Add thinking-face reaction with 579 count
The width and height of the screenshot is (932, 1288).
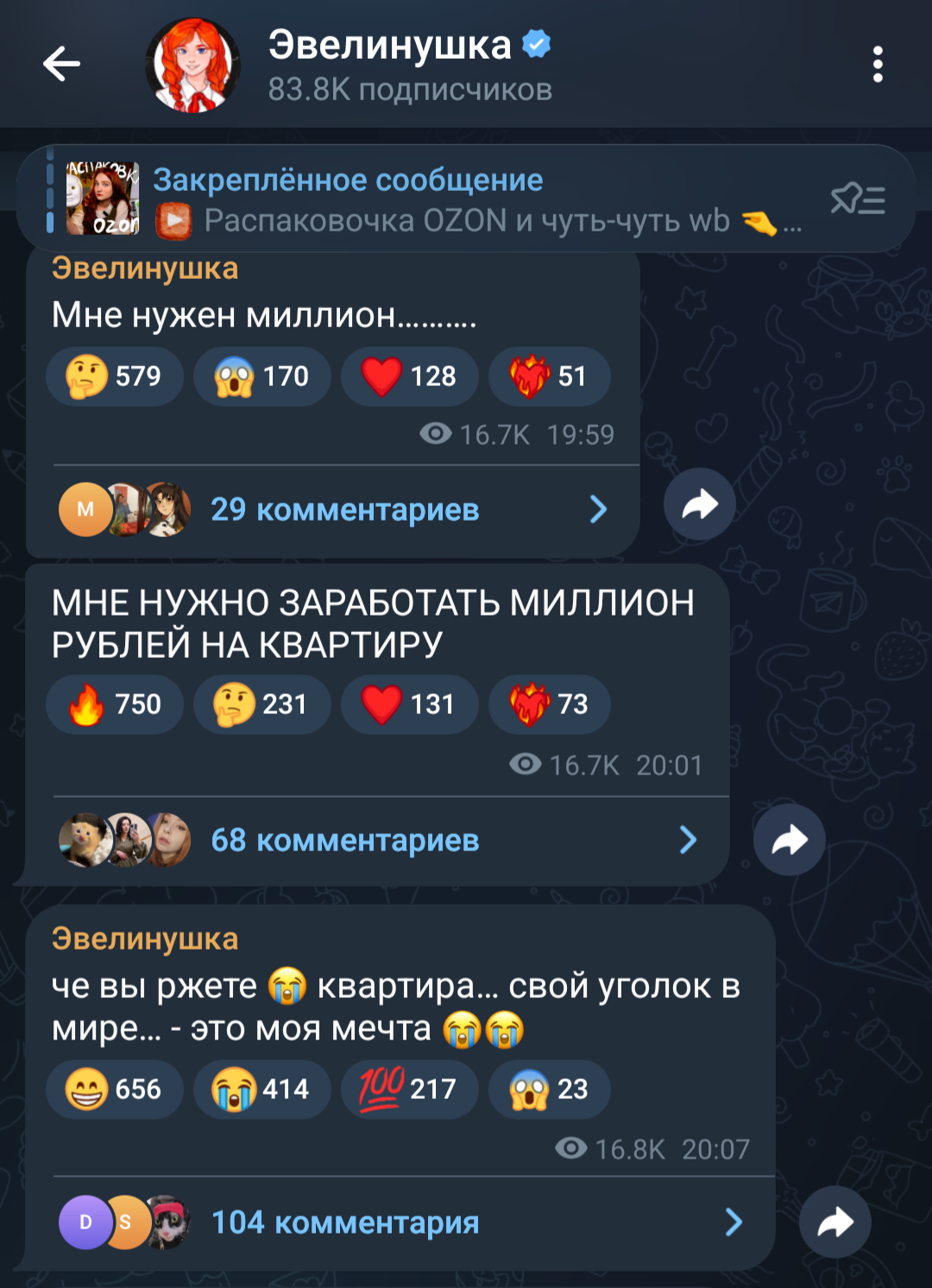[114, 376]
